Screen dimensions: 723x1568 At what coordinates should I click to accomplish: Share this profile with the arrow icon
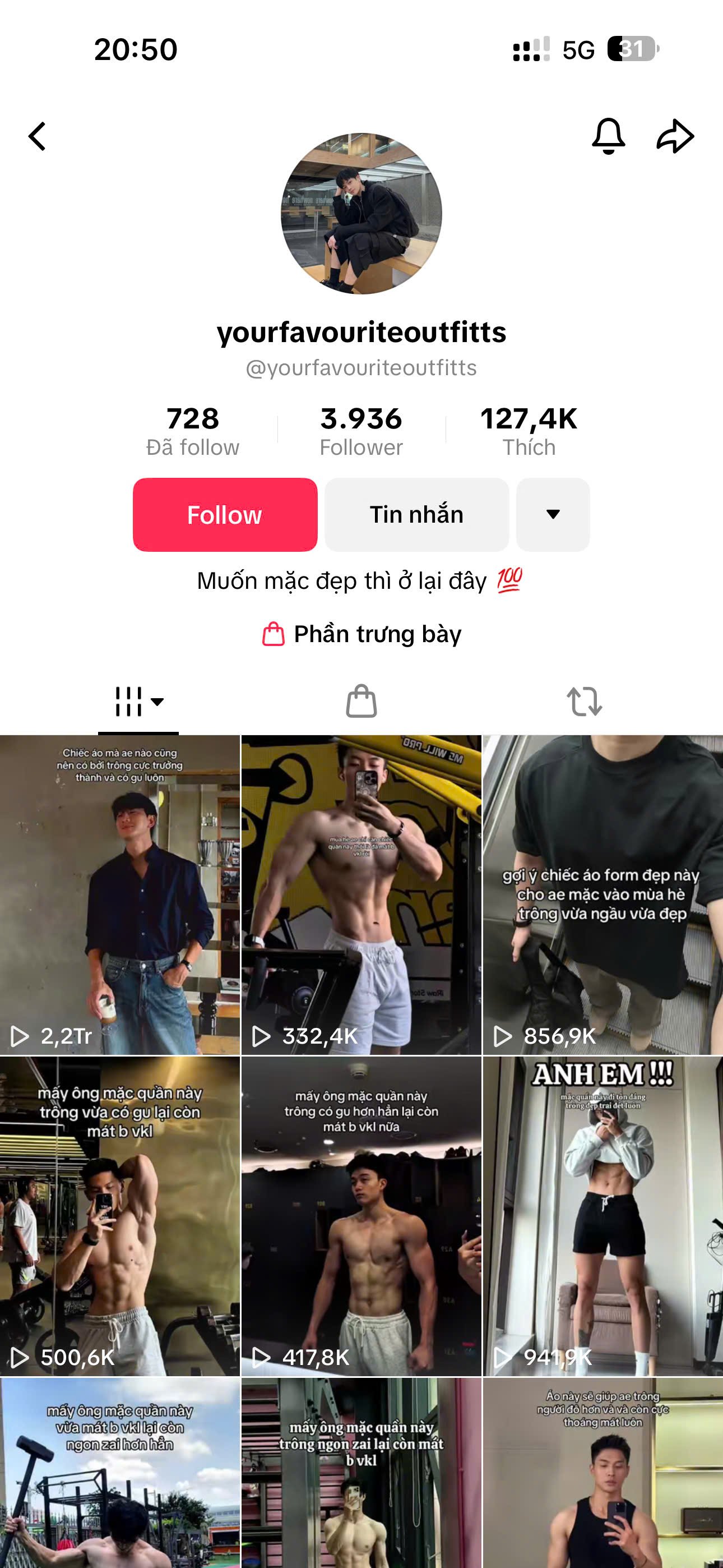click(675, 136)
